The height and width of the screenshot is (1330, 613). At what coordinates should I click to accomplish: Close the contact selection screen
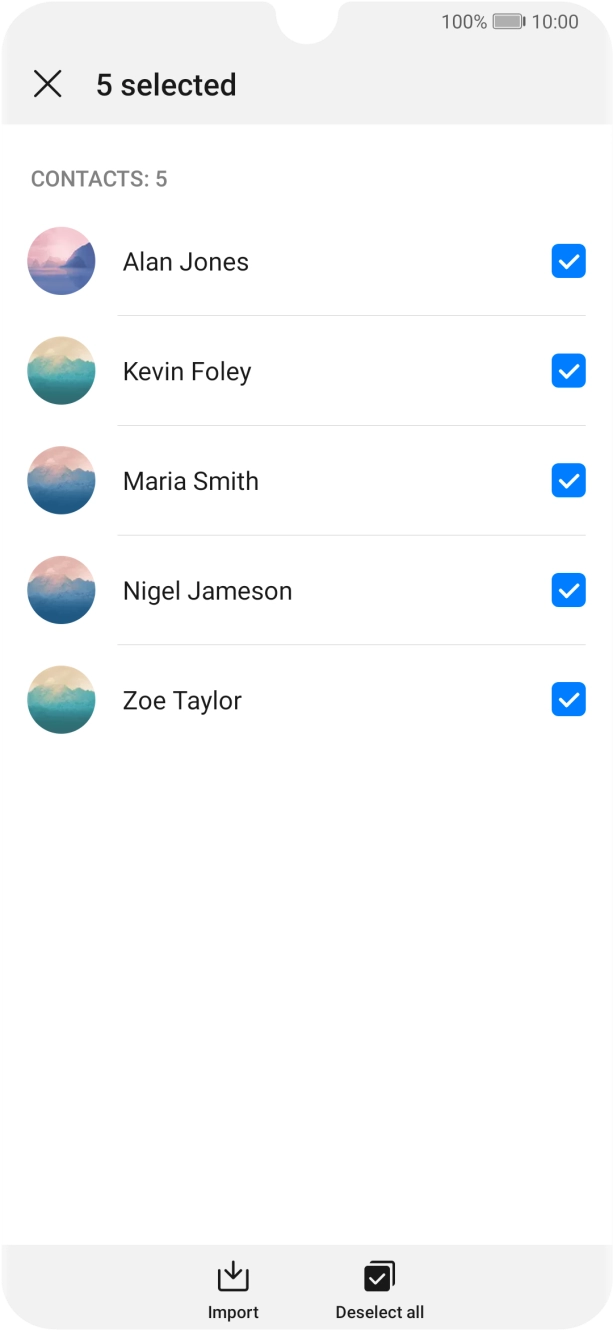(48, 85)
